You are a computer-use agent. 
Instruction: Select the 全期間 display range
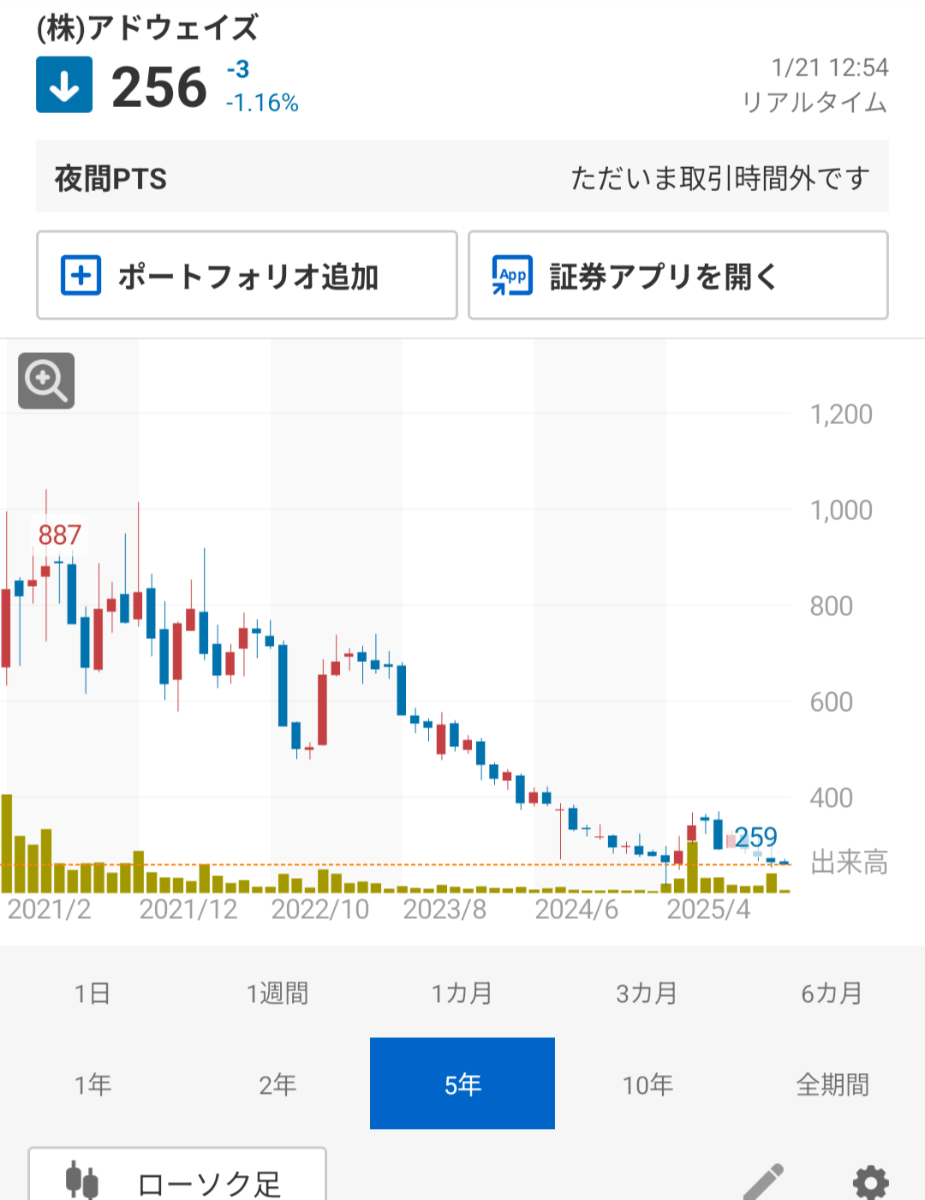click(832, 1083)
